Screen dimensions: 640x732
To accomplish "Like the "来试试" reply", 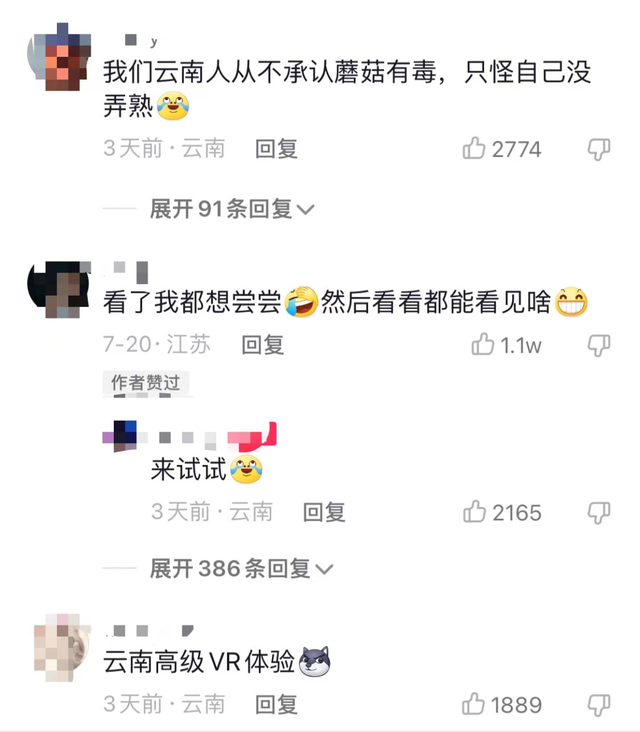I will coord(474,512).
